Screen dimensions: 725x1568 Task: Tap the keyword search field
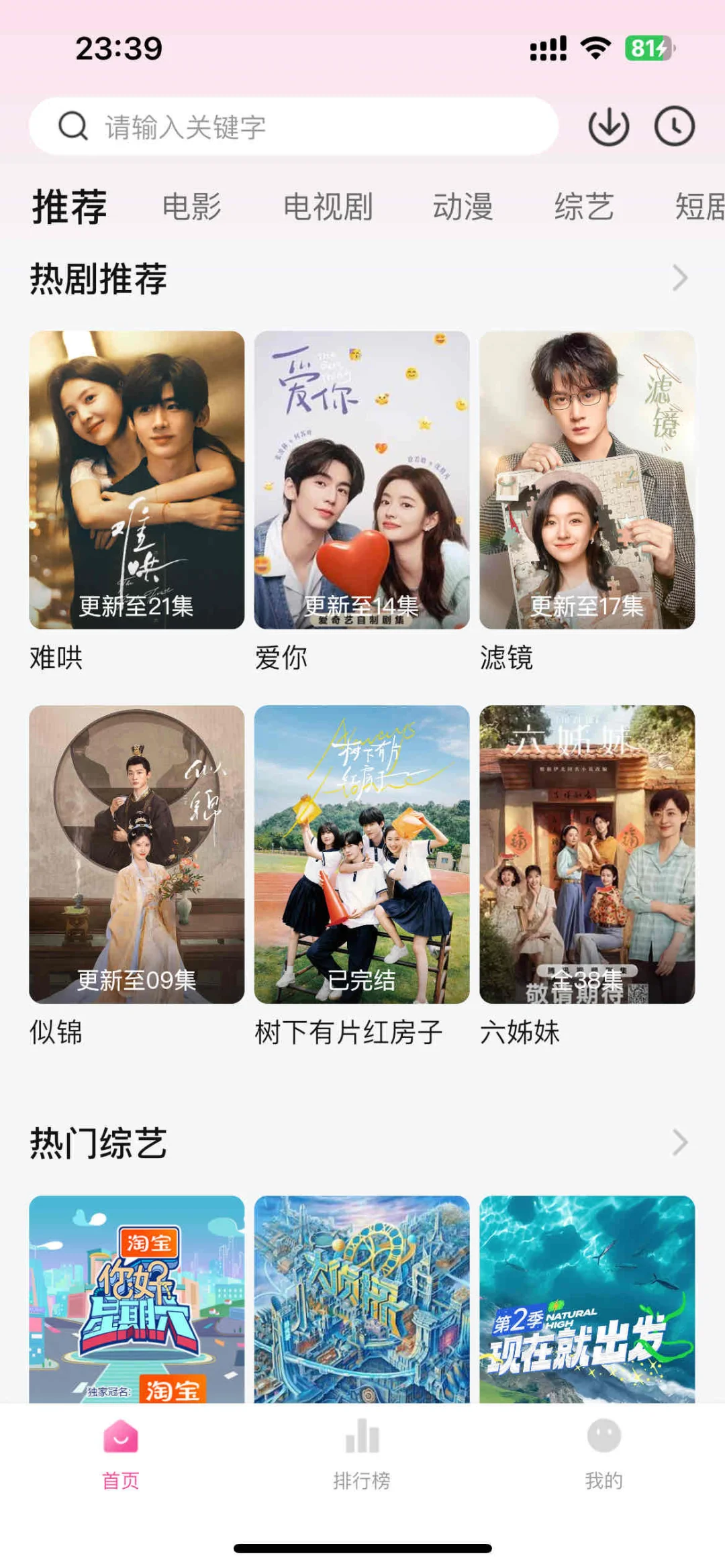pos(293,126)
